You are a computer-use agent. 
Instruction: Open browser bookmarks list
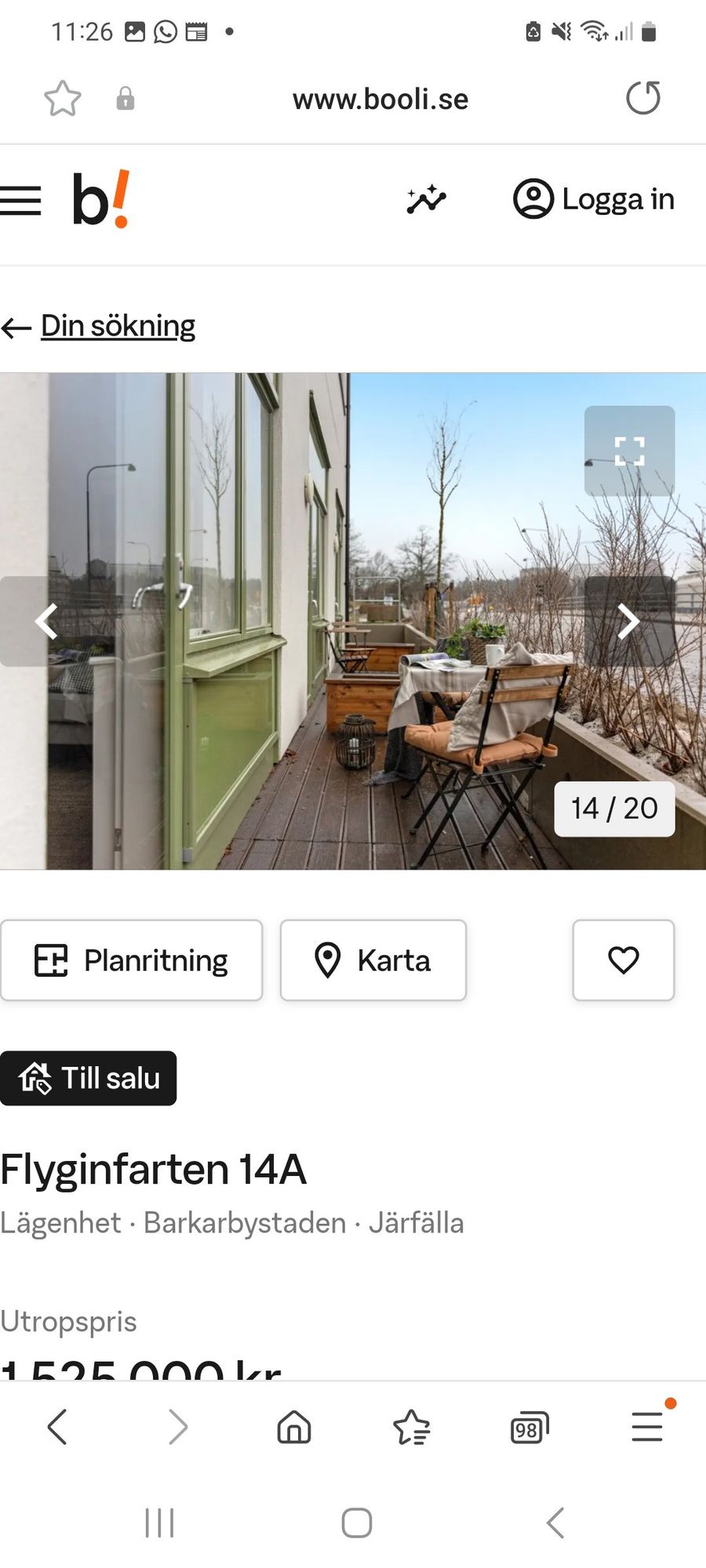tap(412, 1427)
